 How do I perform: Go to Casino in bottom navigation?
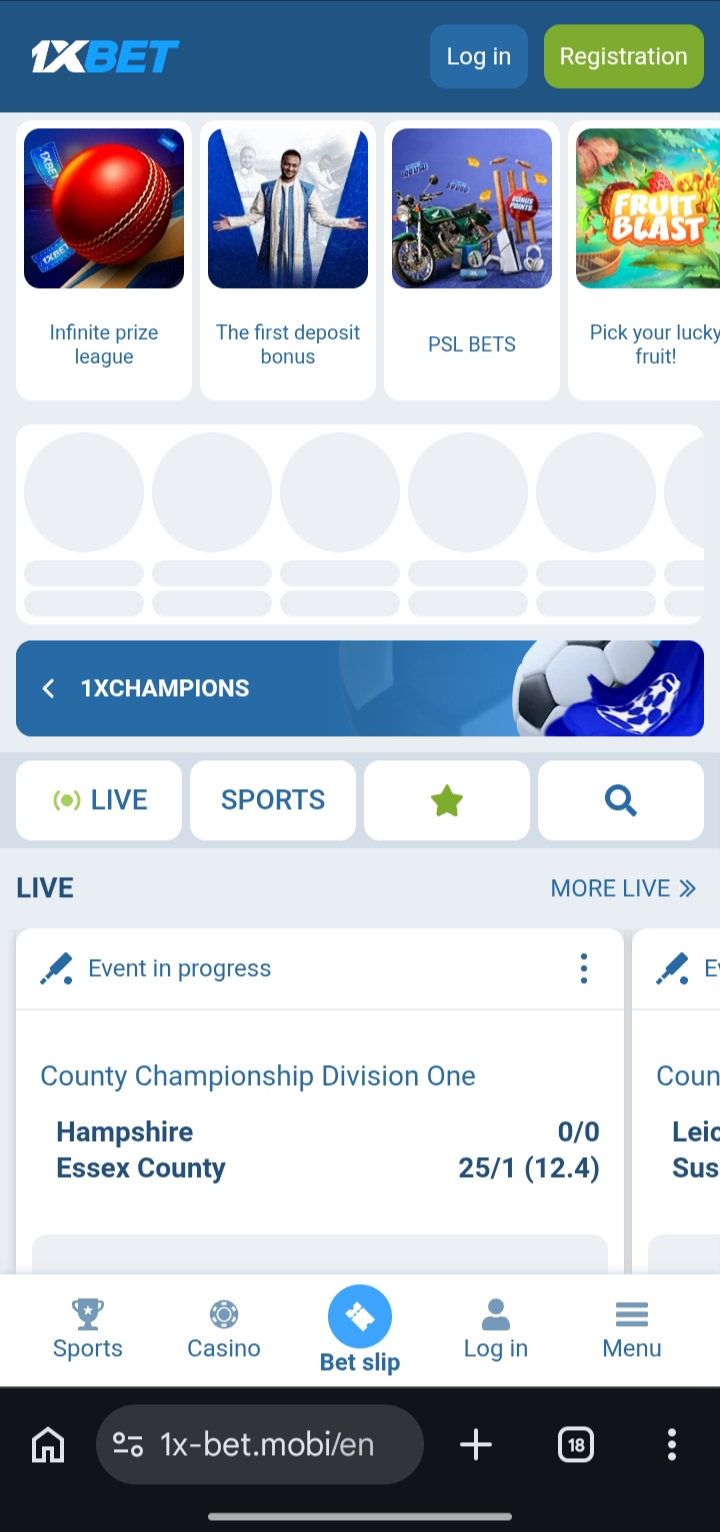(x=224, y=1329)
